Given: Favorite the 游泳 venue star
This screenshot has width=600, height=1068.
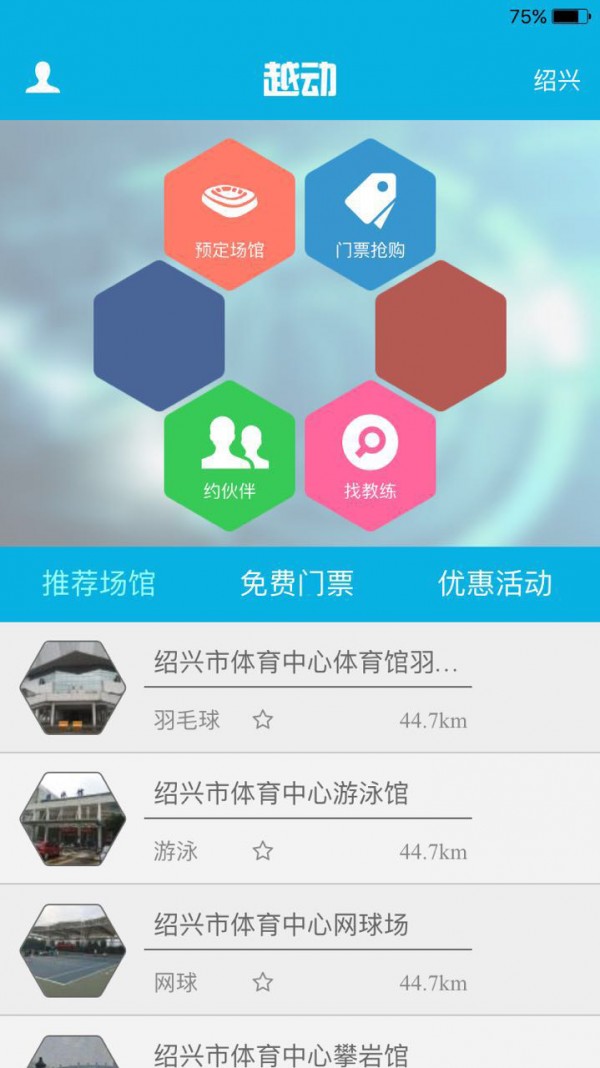Looking at the screenshot, I should [x=263, y=852].
